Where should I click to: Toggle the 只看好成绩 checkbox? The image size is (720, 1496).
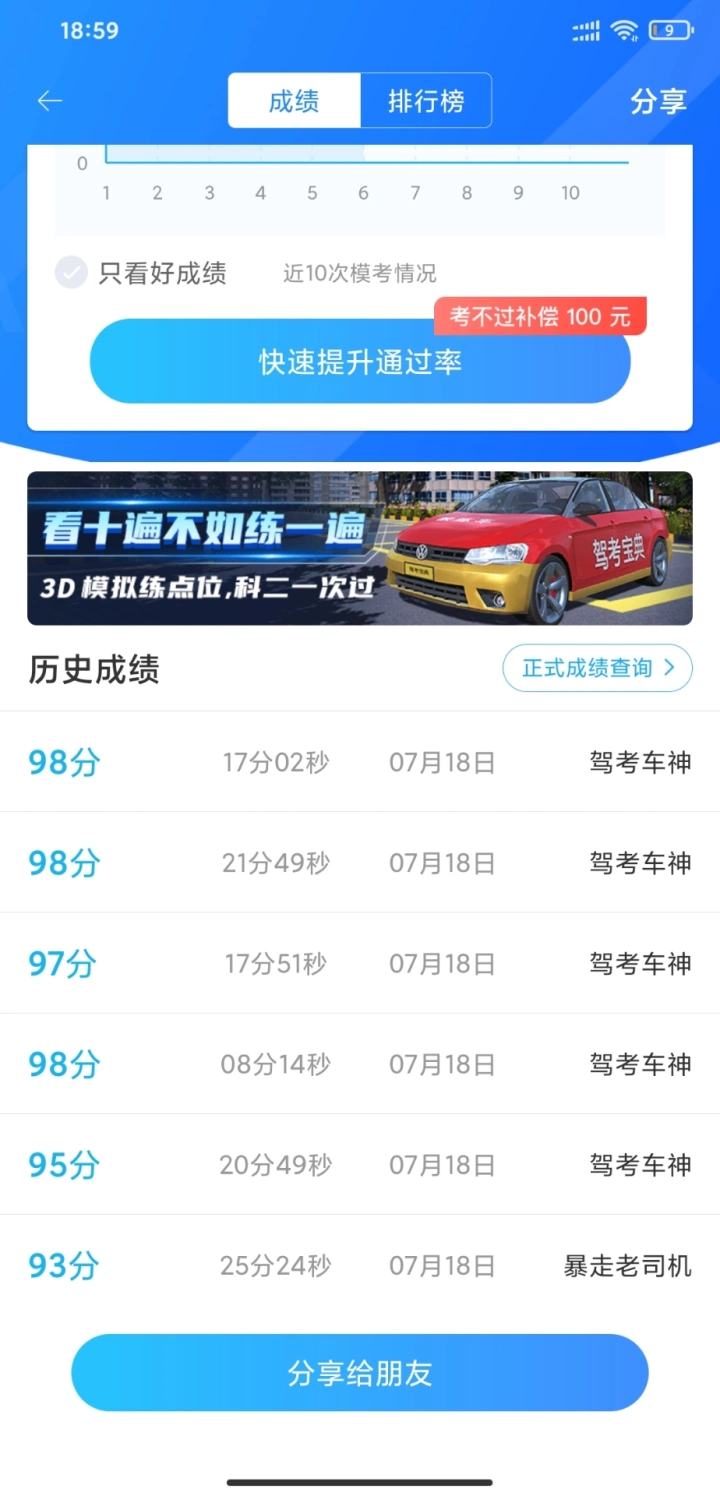coord(72,272)
